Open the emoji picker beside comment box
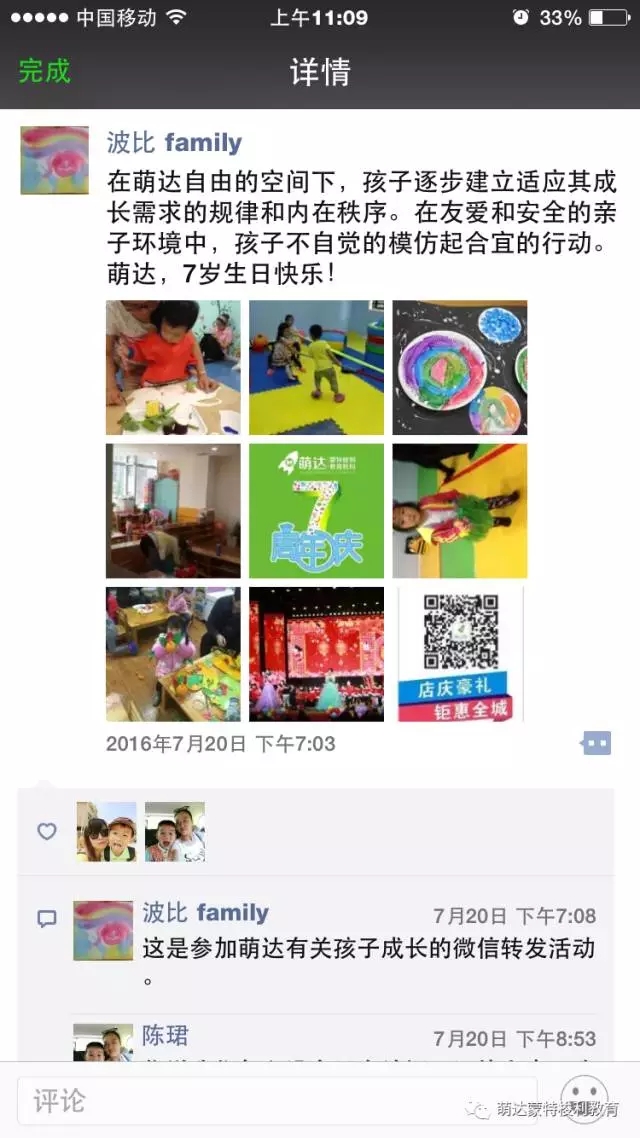640x1138 pixels. pos(584,1101)
